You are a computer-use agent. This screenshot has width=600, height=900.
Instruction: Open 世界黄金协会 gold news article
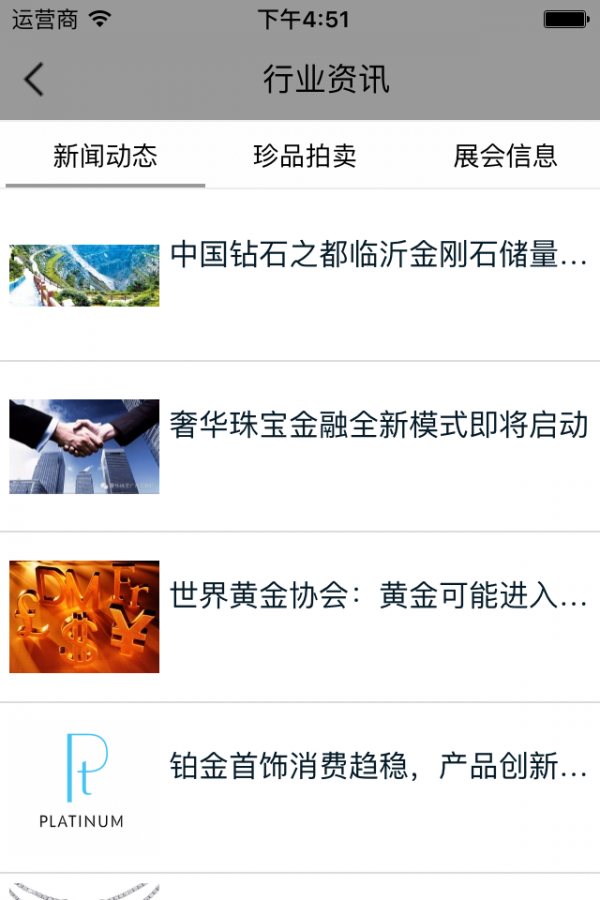[378, 597]
